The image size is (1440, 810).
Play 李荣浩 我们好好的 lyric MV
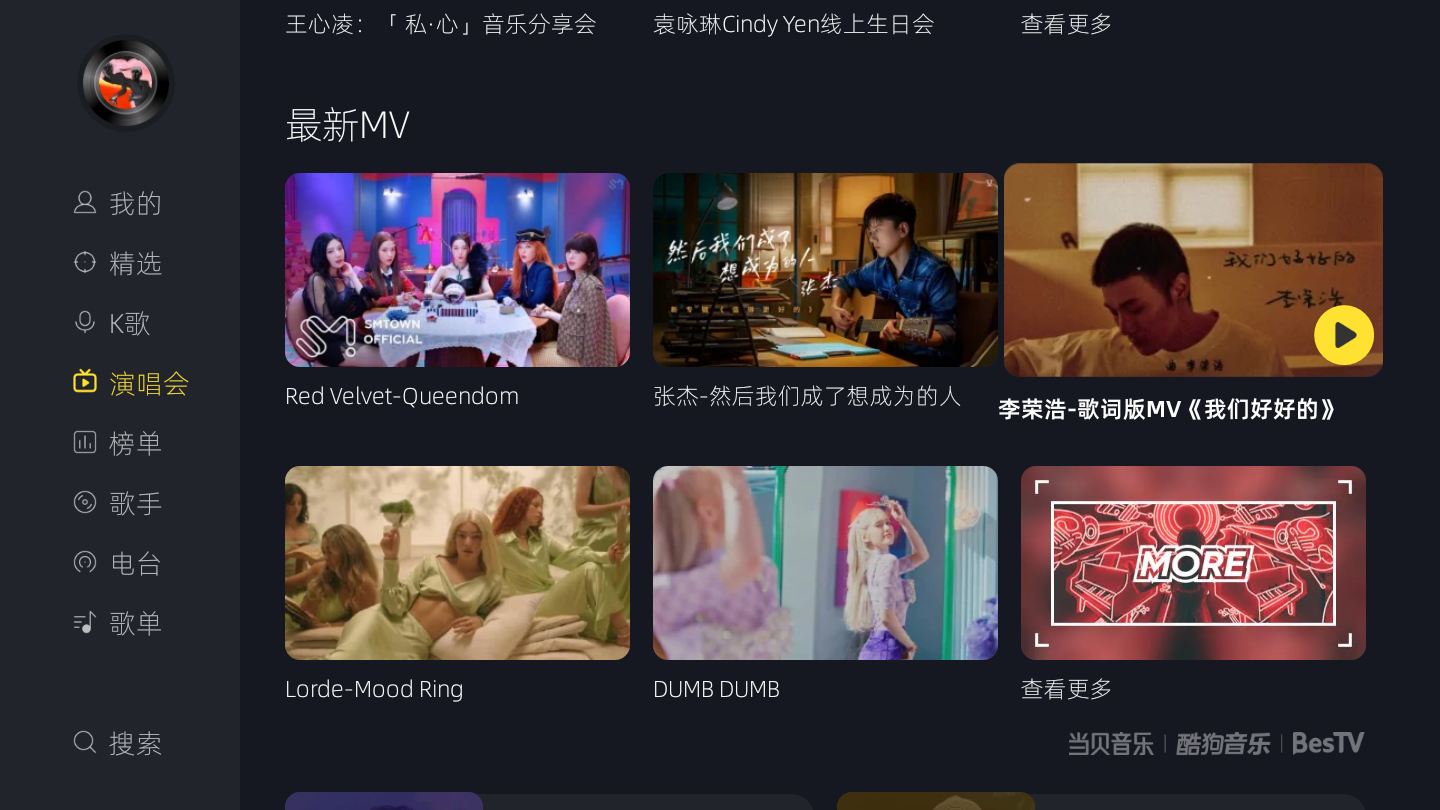pyautogui.click(x=1343, y=336)
